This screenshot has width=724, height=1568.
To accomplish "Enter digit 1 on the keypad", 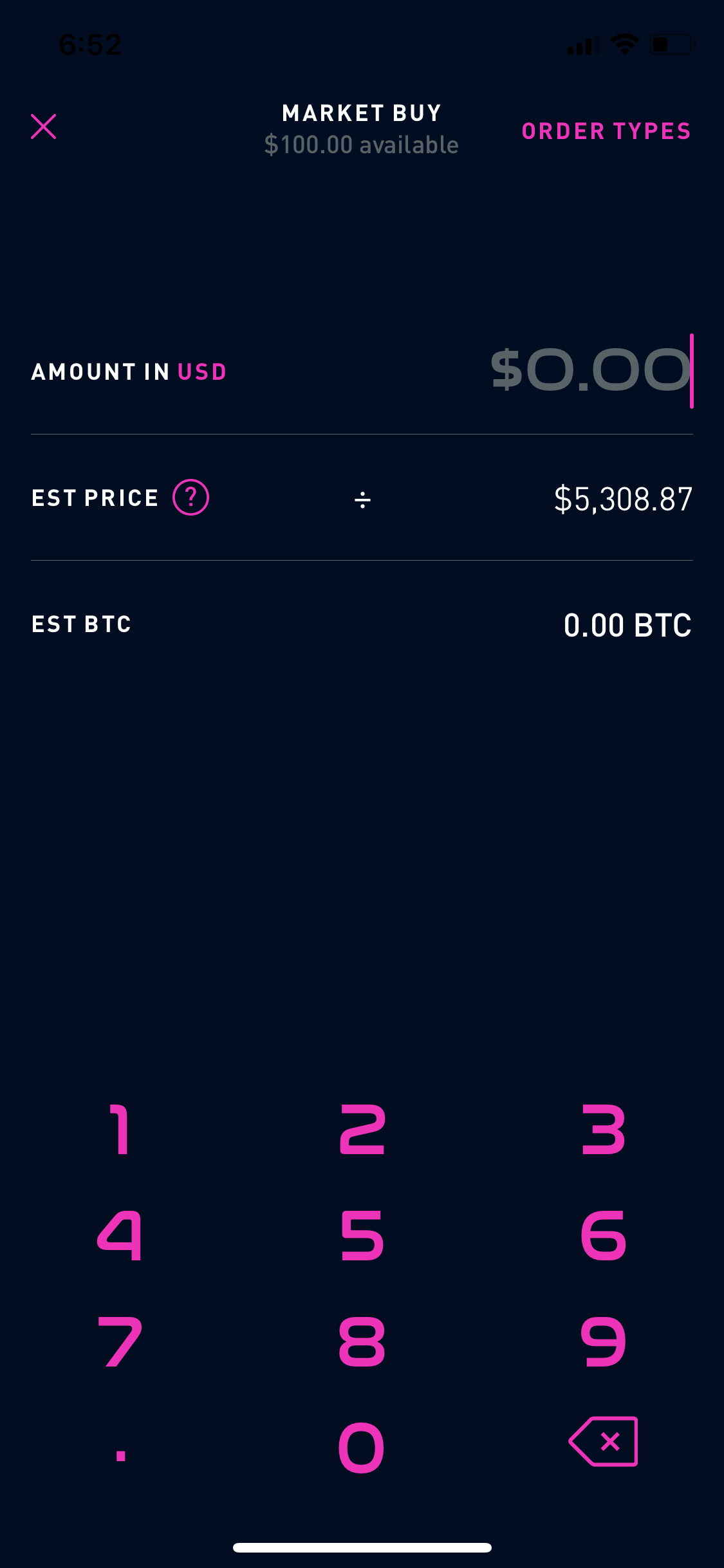I will coord(120,1130).
